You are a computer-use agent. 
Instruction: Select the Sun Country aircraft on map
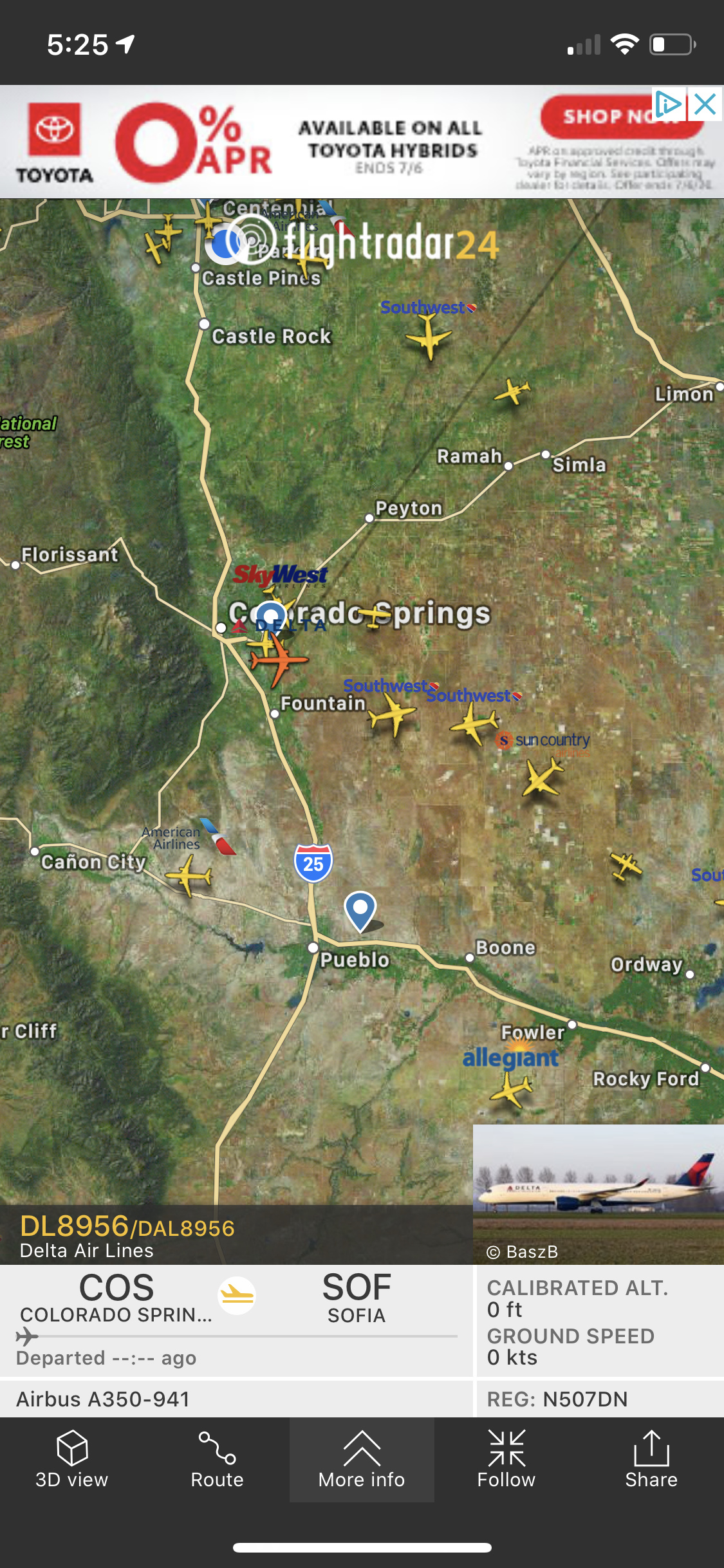(x=543, y=778)
